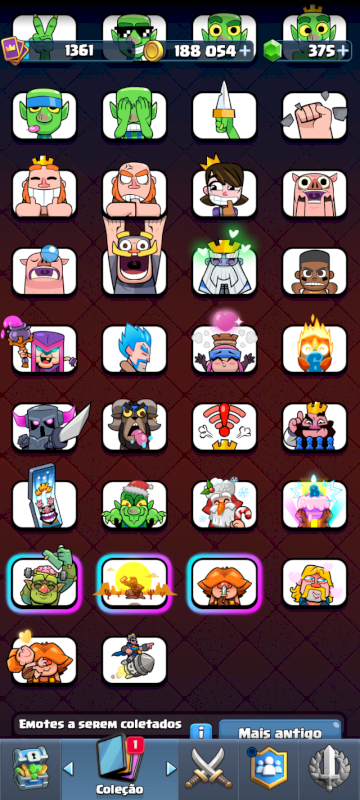This screenshot has width=360, height=800.
Task: Choose the red Wi-Fi warning emote
Action: pyautogui.click(x=224, y=427)
